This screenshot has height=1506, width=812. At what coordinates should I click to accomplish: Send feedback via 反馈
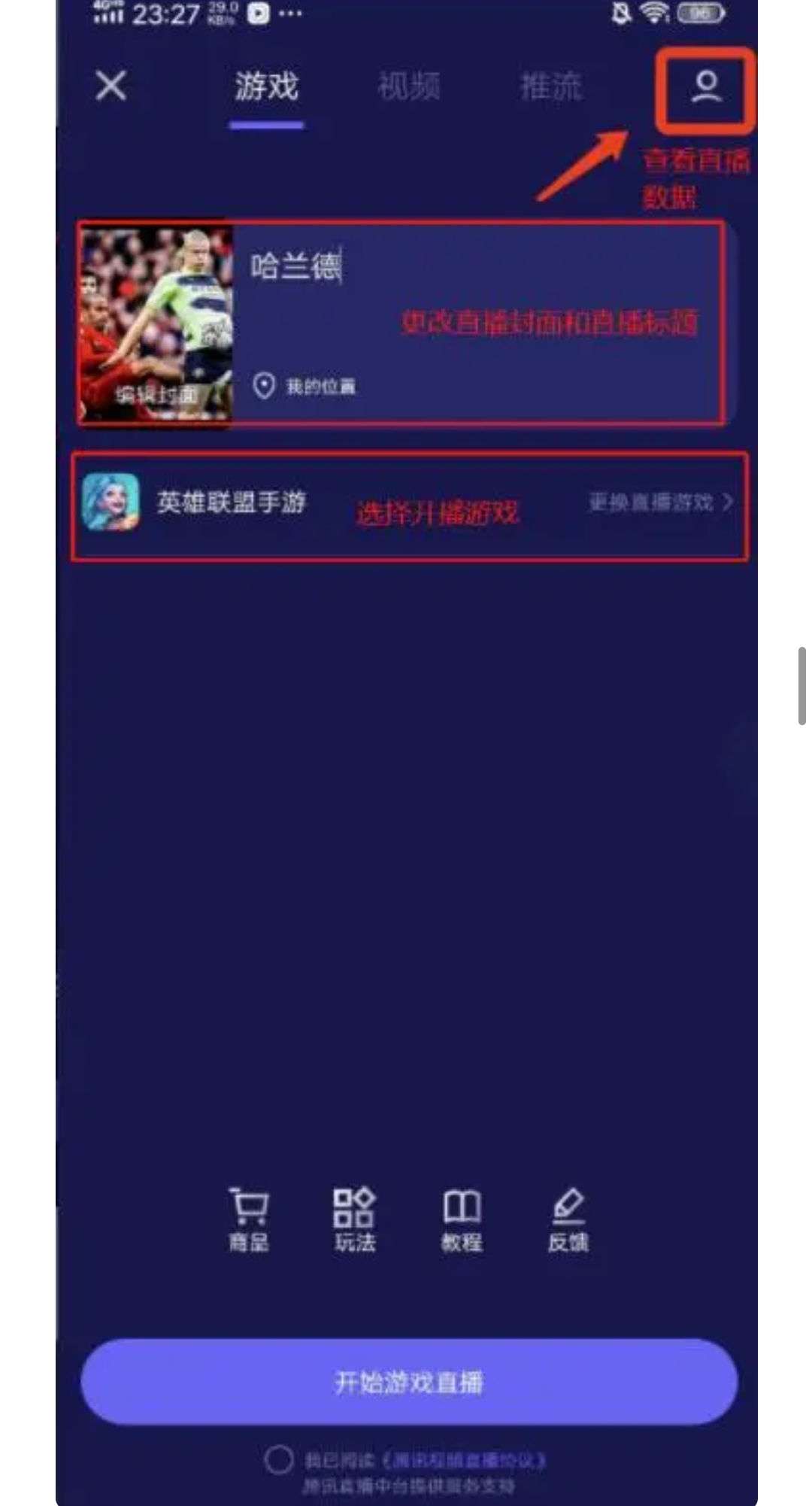568,1219
